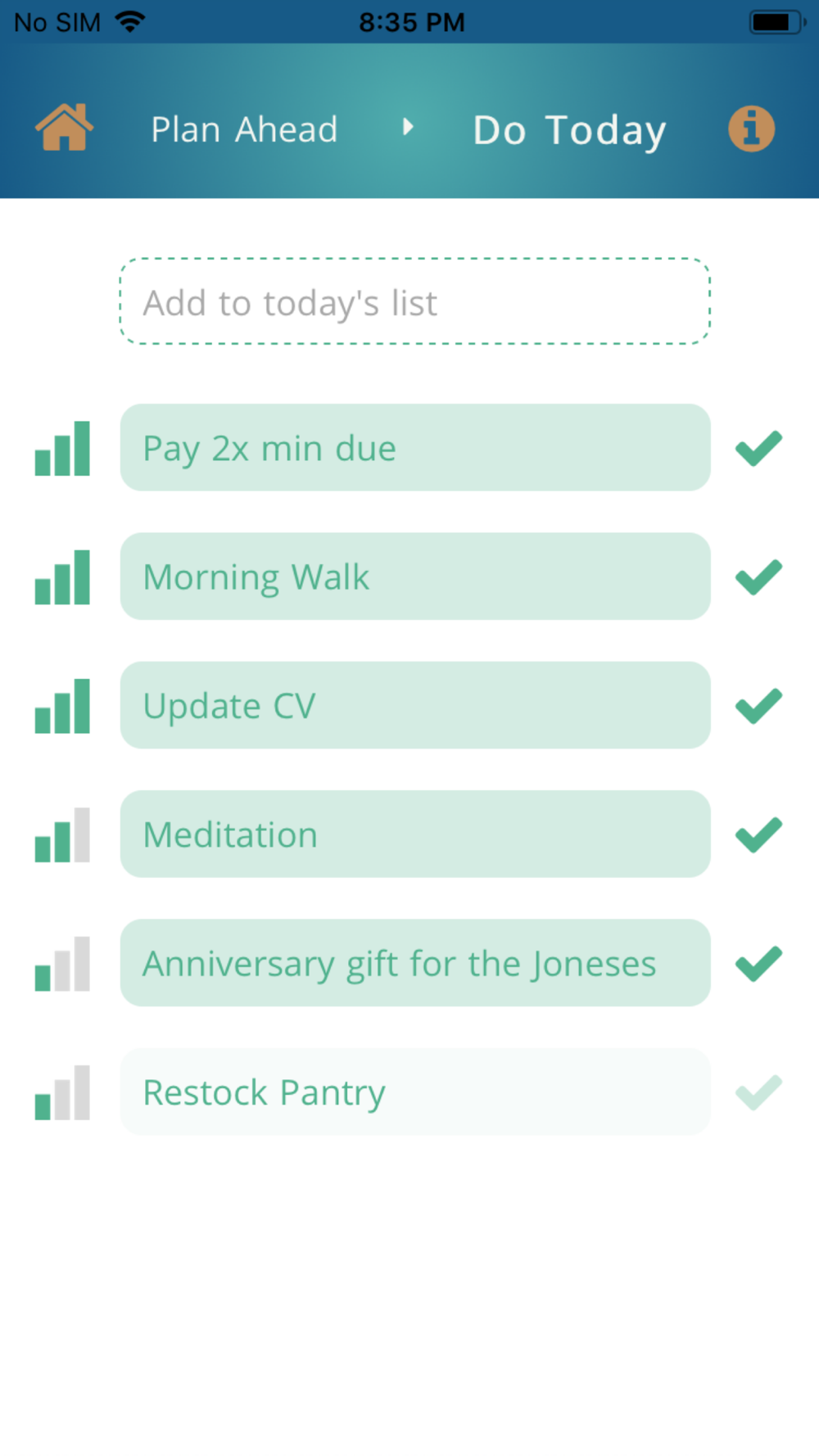Go to the home screen icon
Image resolution: width=819 pixels, height=1456 pixels.
(64, 128)
